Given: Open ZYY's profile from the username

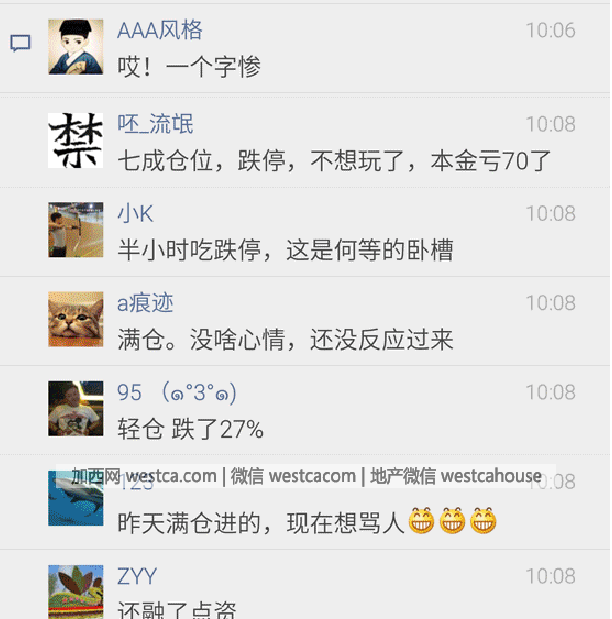Looking at the screenshot, I should click(x=137, y=576).
